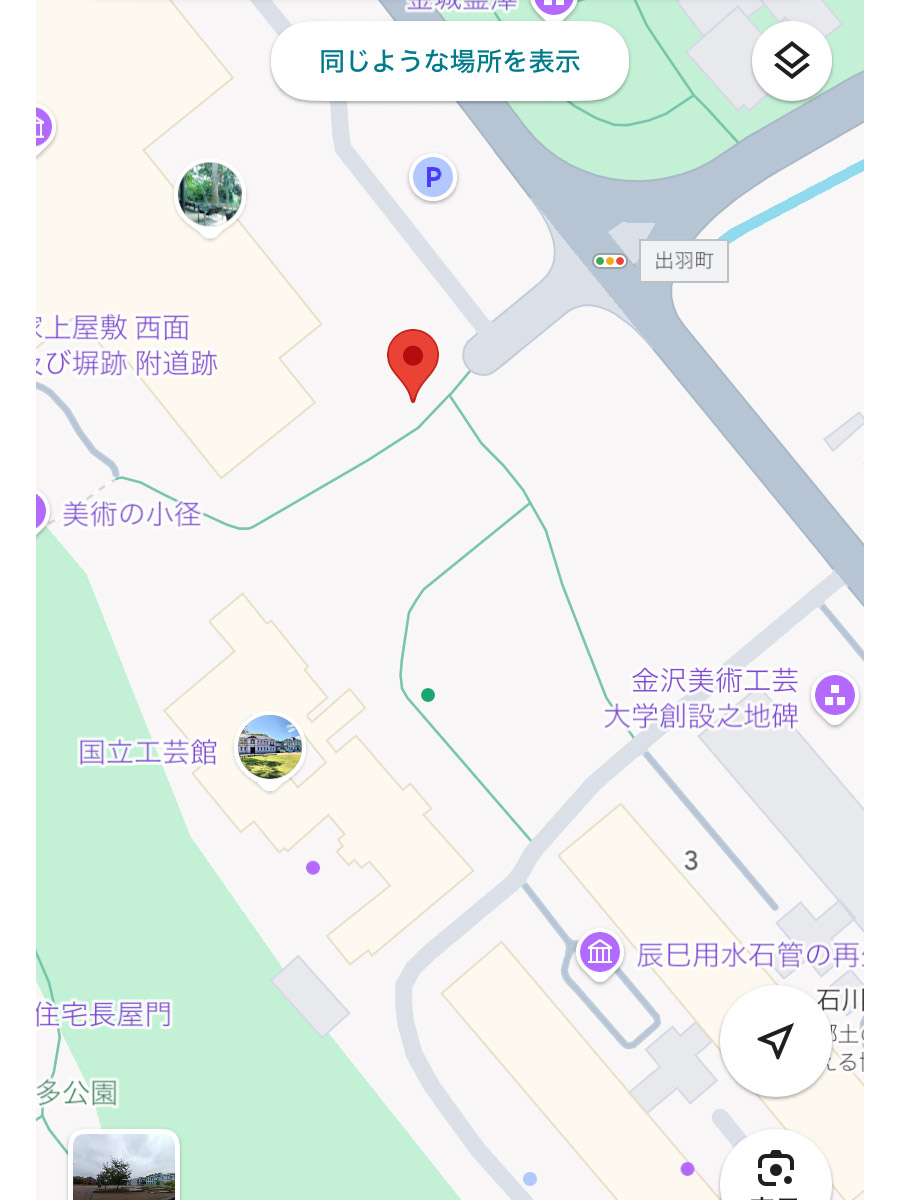Open the map layers selector
This screenshot has height=1200, width=900.
pyautogui.click(x=791, y=61)
